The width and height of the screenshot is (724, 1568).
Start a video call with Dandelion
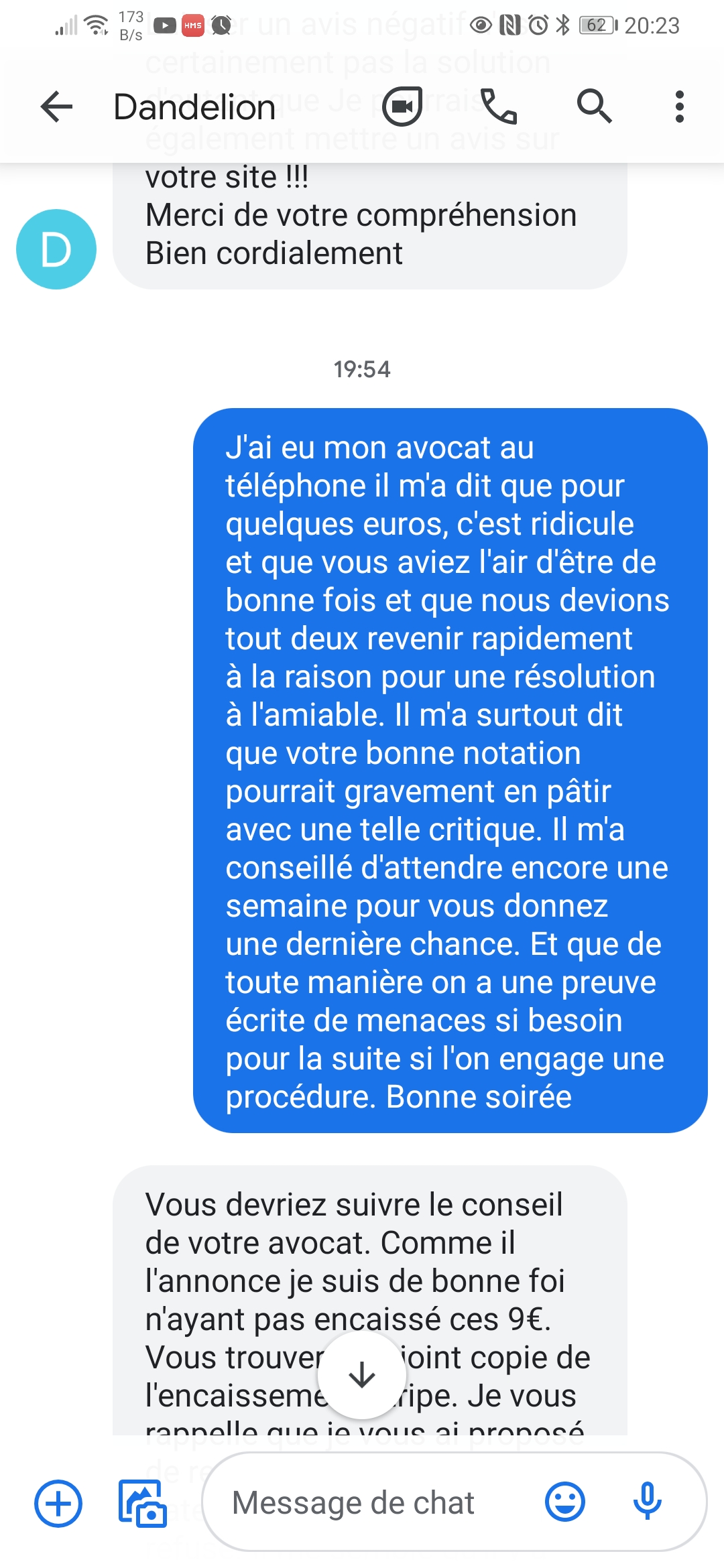coord(402,107)
